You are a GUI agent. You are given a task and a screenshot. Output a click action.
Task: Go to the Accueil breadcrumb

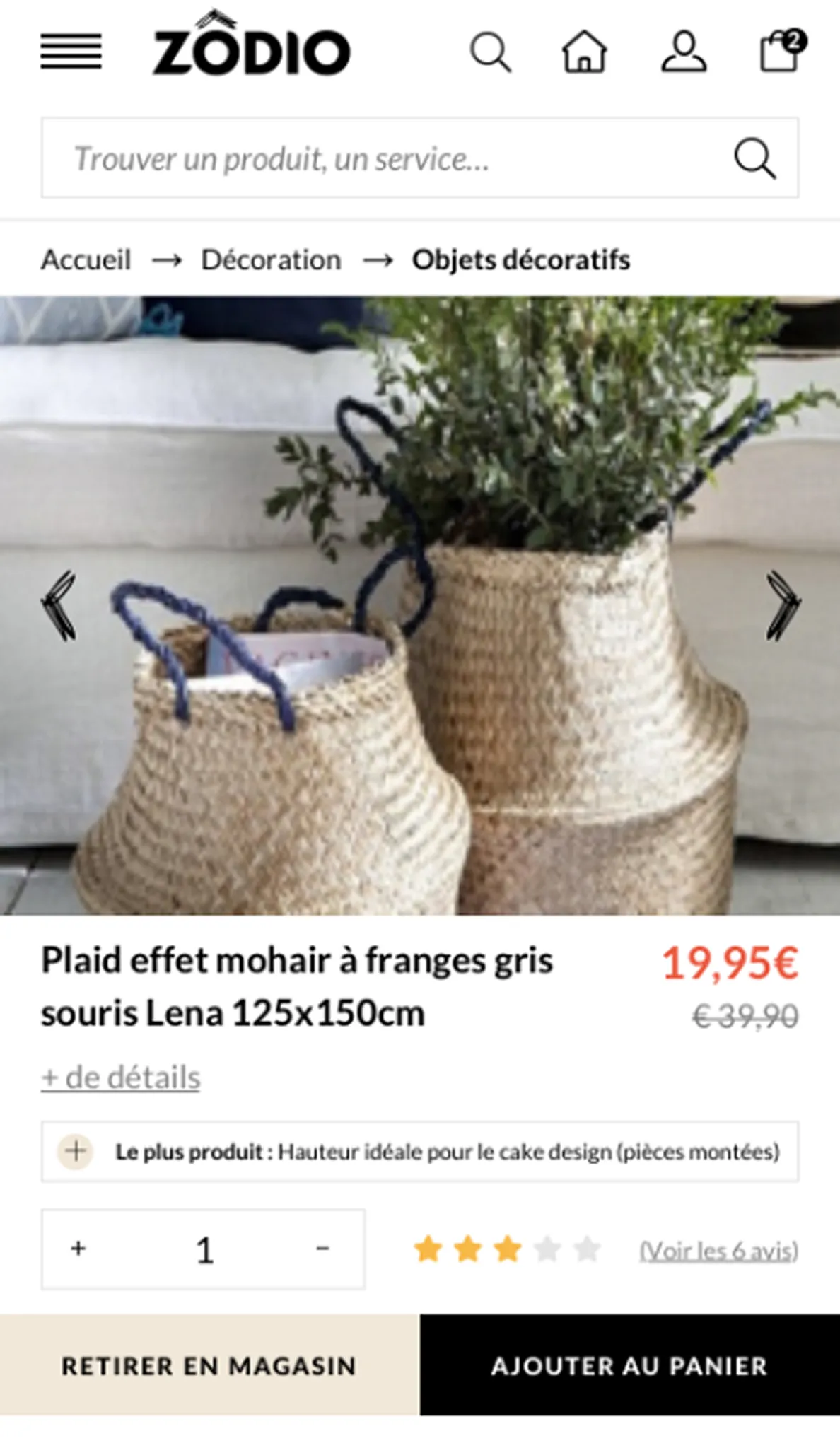click(x=86, y=260)
